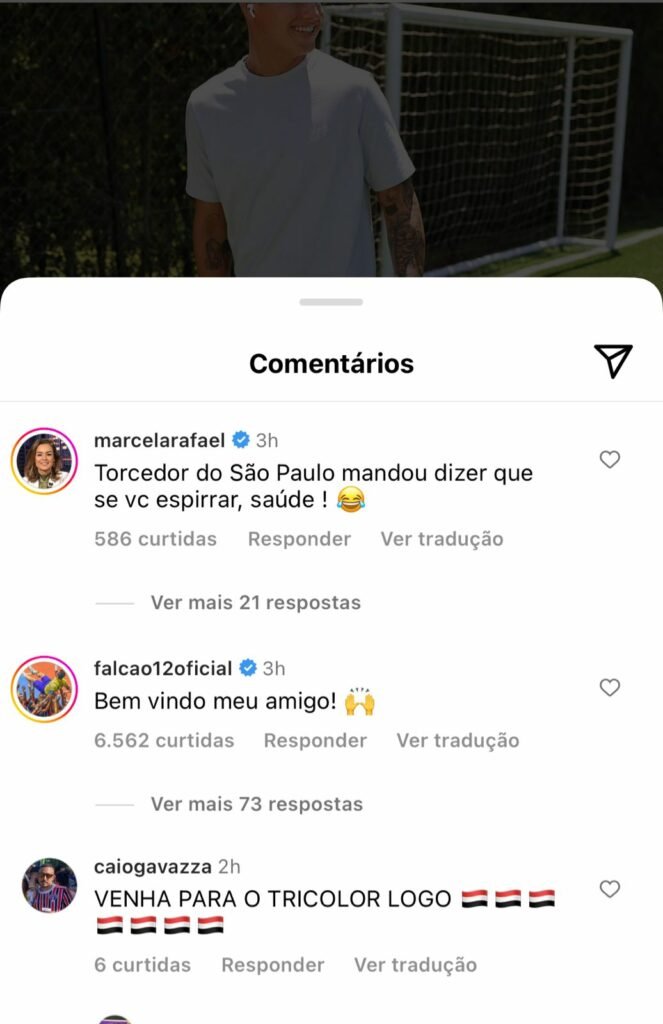
Task: Expand Ver mais 21 respostas
Action: tap(255, 603)
